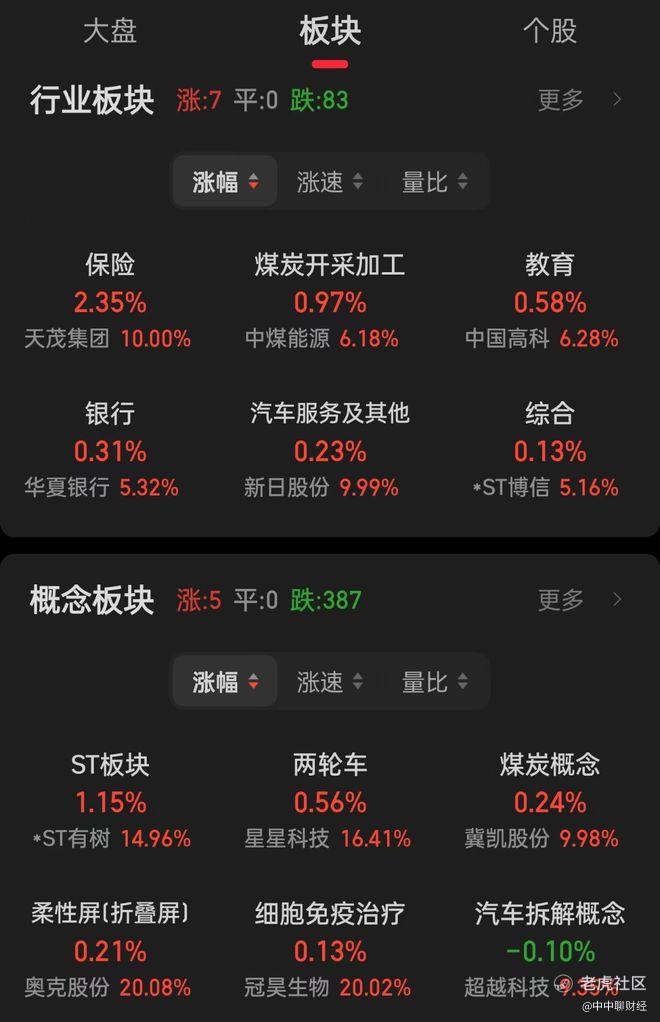
Task: Open the 煤炭概念 concept card
Action: coord(549,801)
